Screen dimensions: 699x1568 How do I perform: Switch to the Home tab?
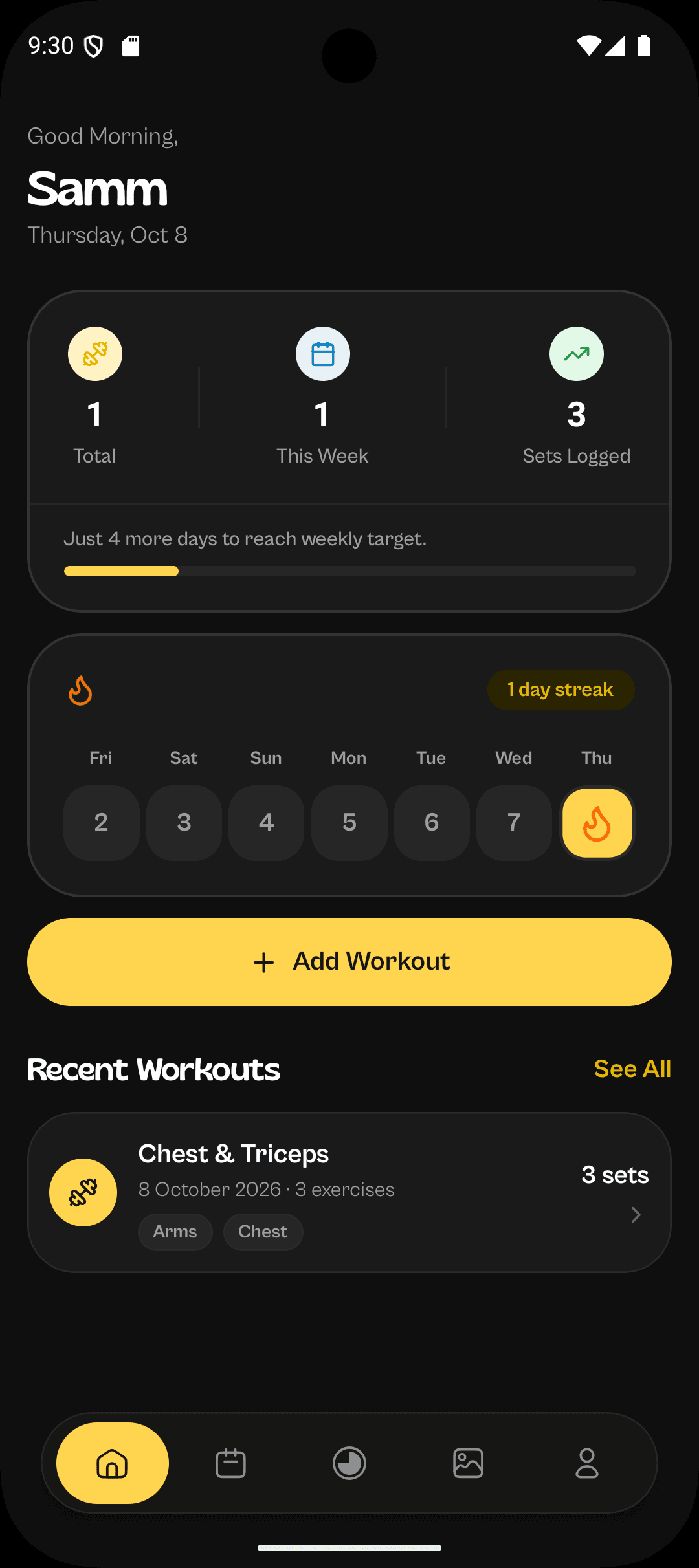[x=113, y=1463]
